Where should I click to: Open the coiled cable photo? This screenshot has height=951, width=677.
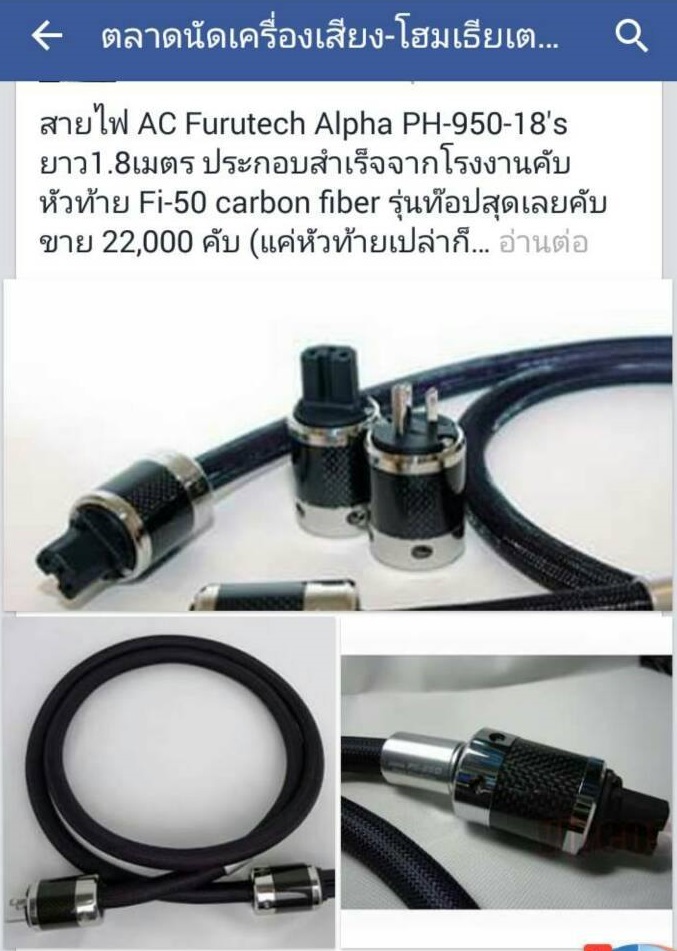[168, 782]
